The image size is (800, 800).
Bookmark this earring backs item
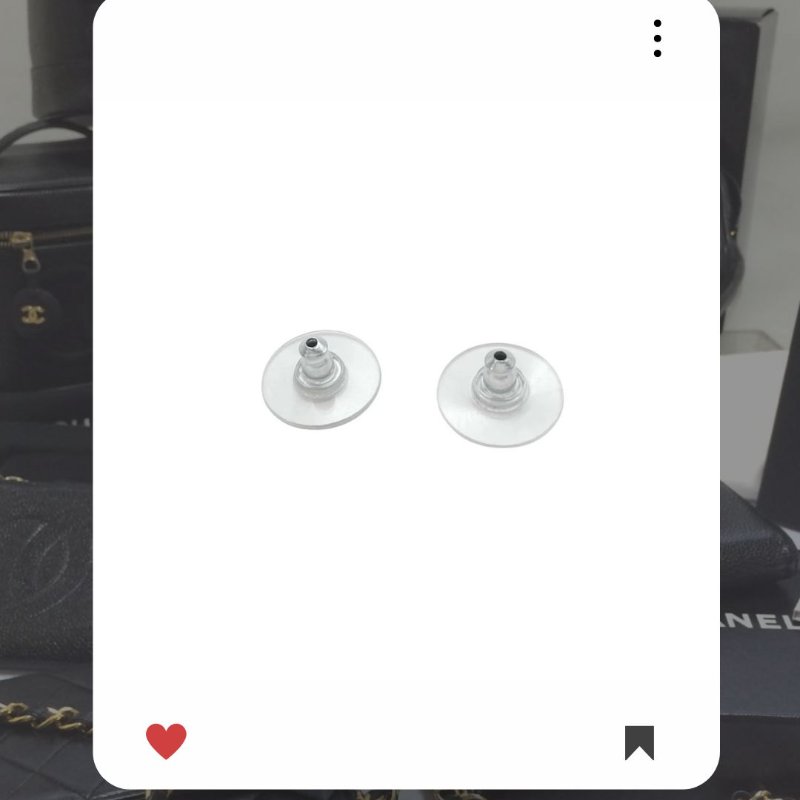coord(639,742)
